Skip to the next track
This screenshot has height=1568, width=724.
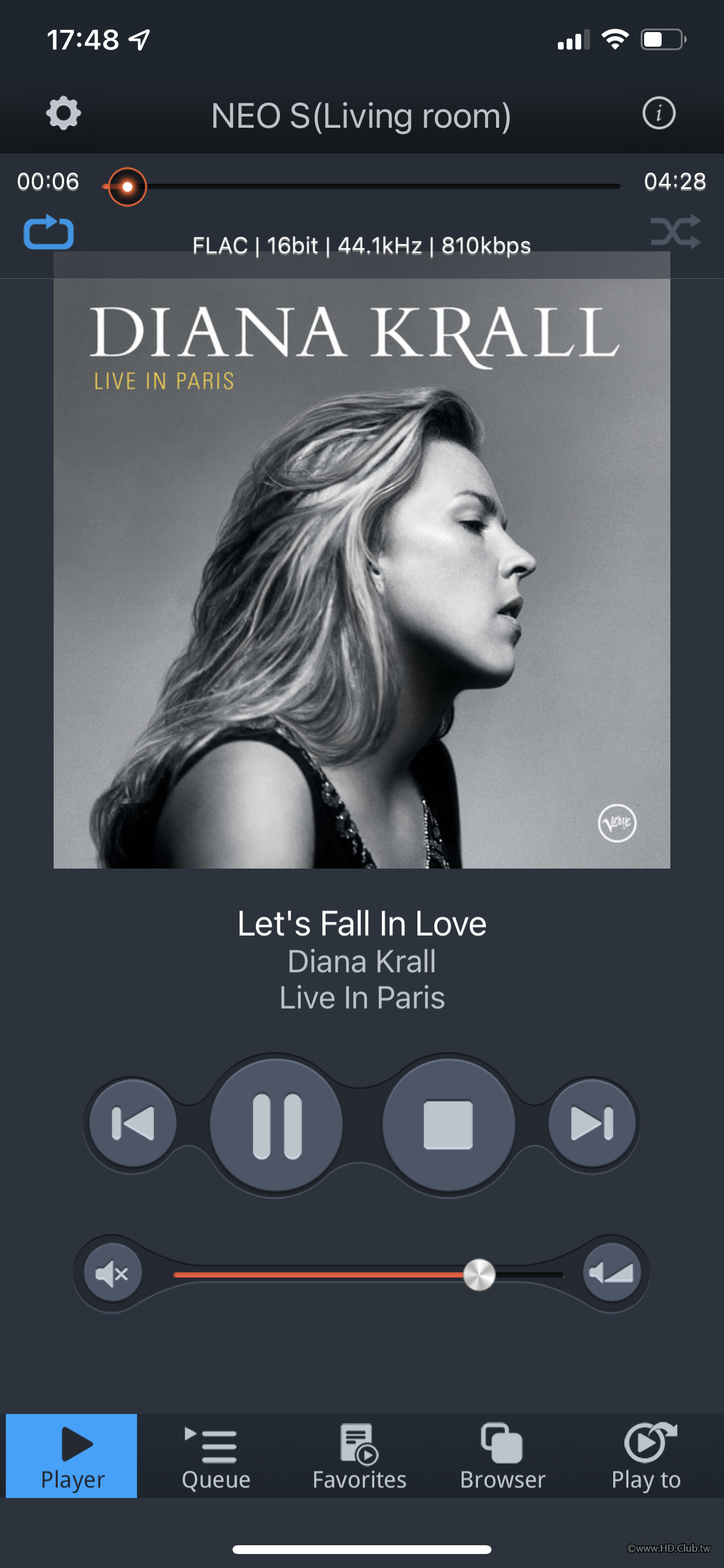click(592, 1123)
